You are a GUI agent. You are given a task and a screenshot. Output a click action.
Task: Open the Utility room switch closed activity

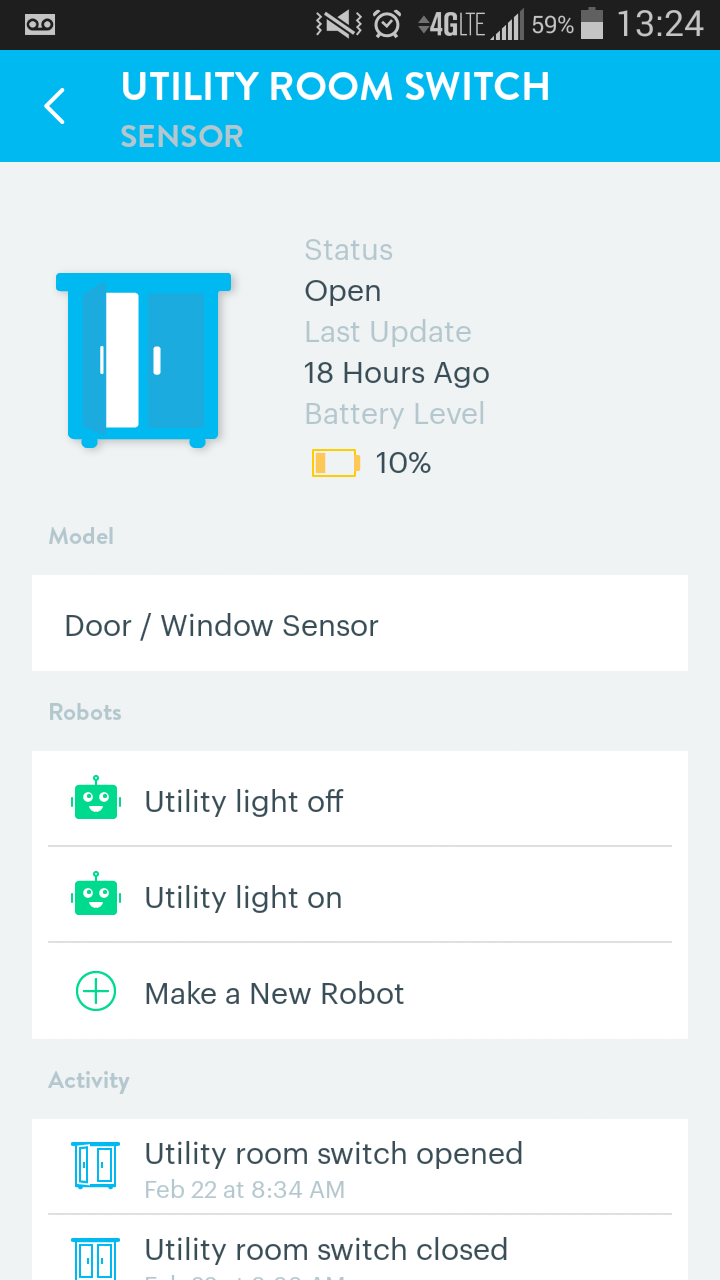(x=360, y=1248)
